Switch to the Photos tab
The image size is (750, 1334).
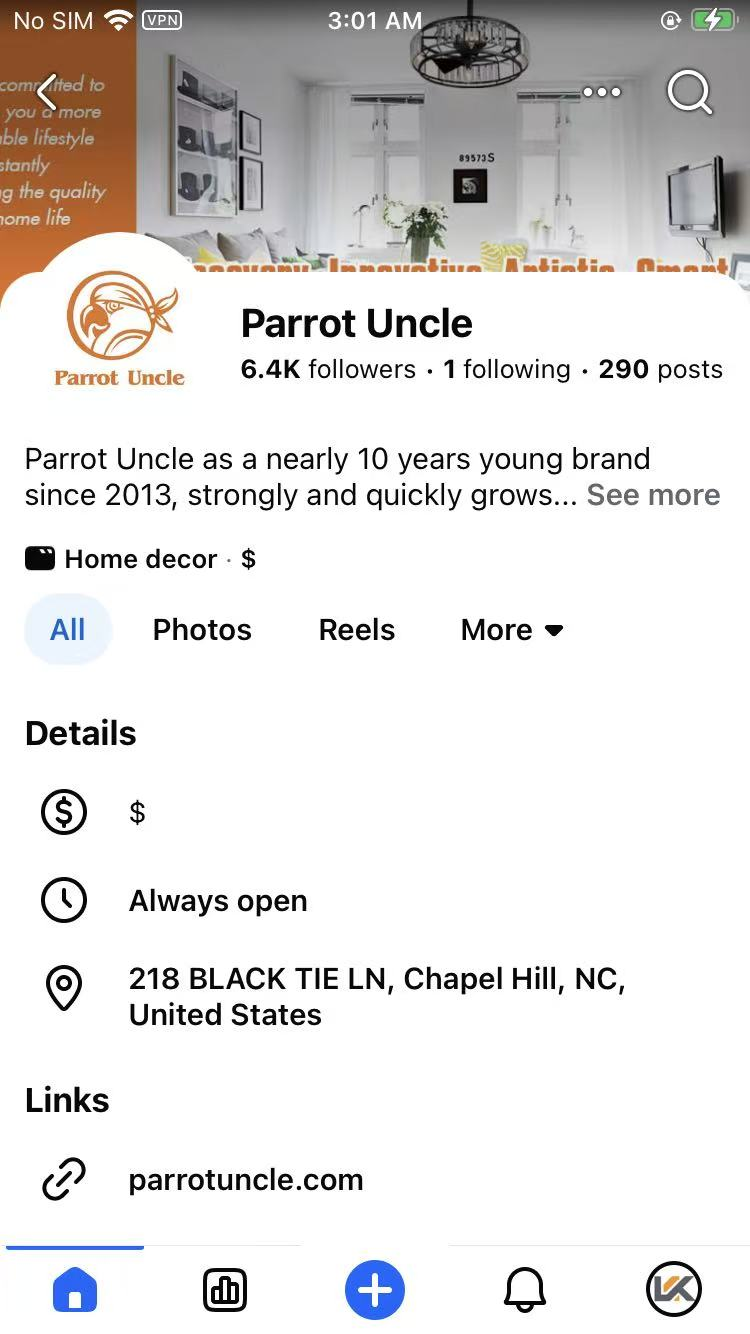point(202,630)
